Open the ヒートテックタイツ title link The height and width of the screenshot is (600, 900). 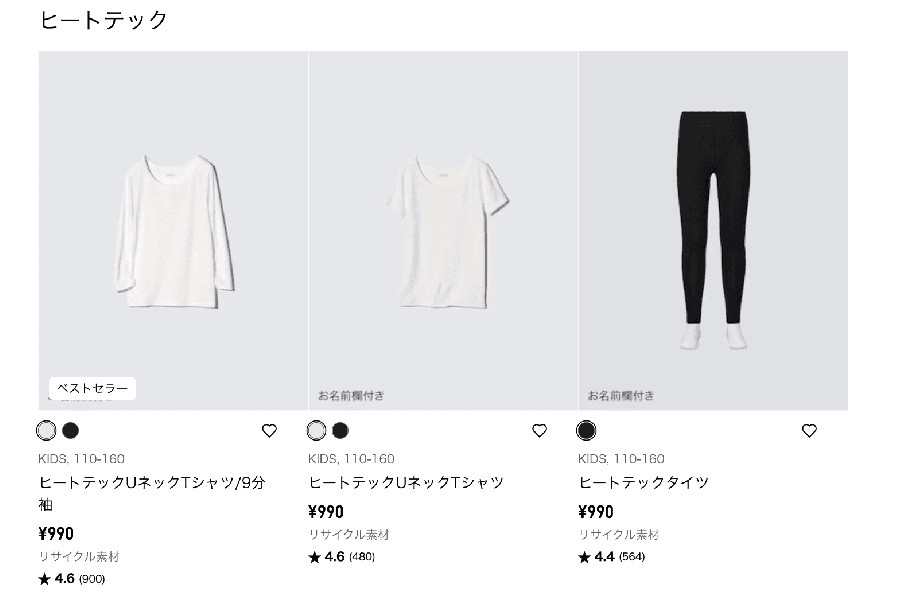[643, 482]
